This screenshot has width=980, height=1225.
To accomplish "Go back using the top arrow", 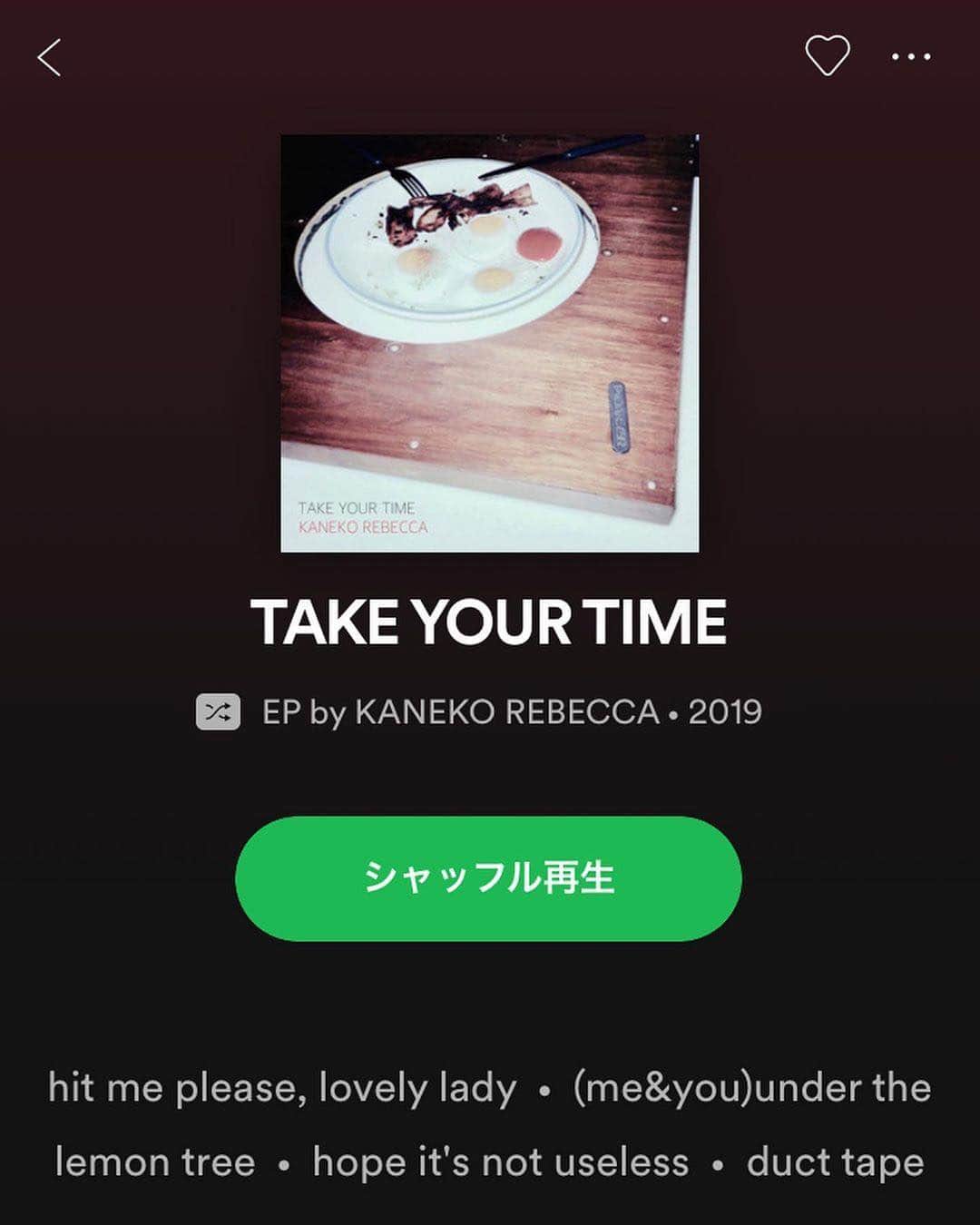I will [x=50, y=57].
